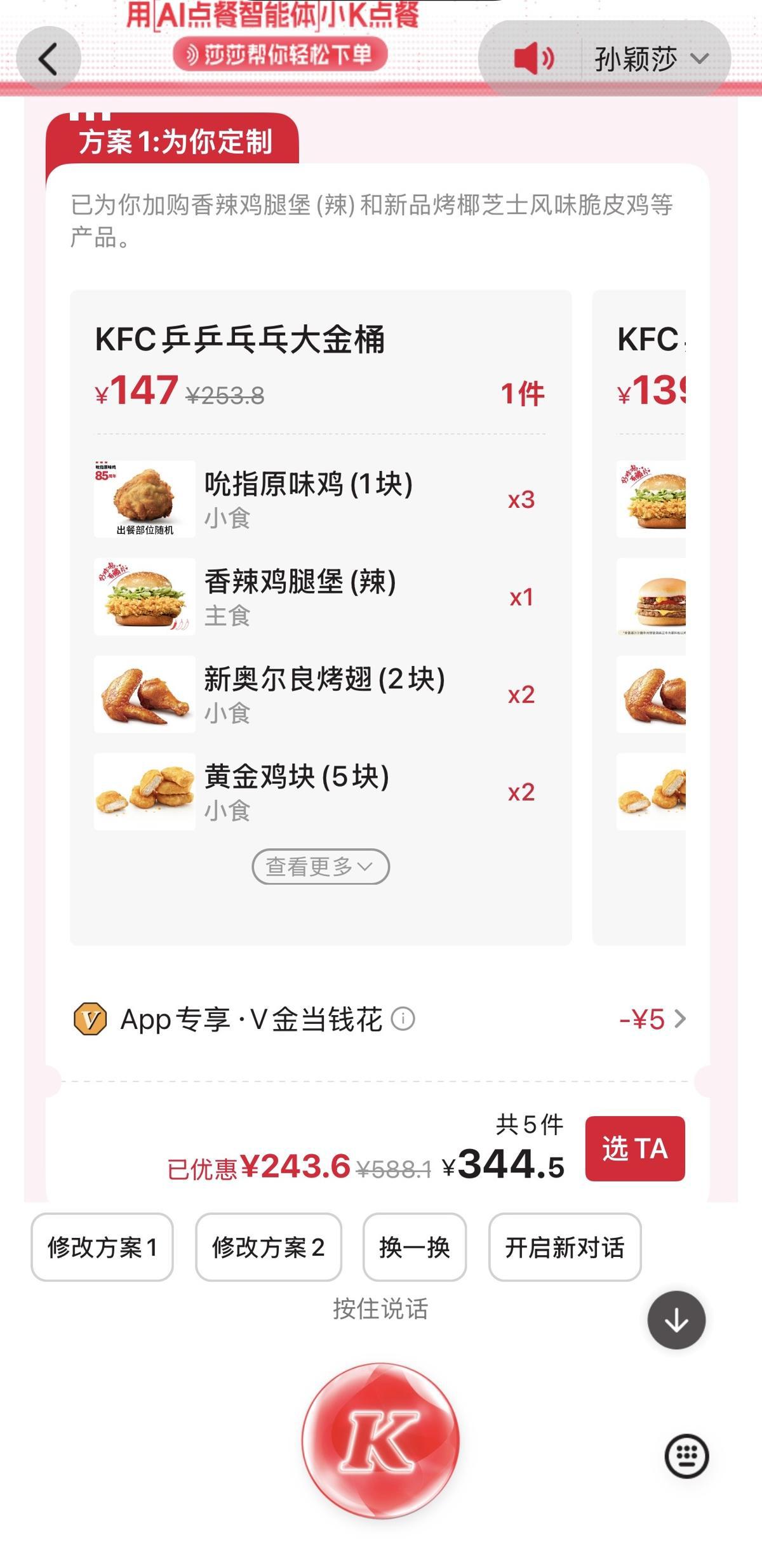The image size is (762, 1568).
Task: Tap the back arrow at top left
Action: click(48, 59)
